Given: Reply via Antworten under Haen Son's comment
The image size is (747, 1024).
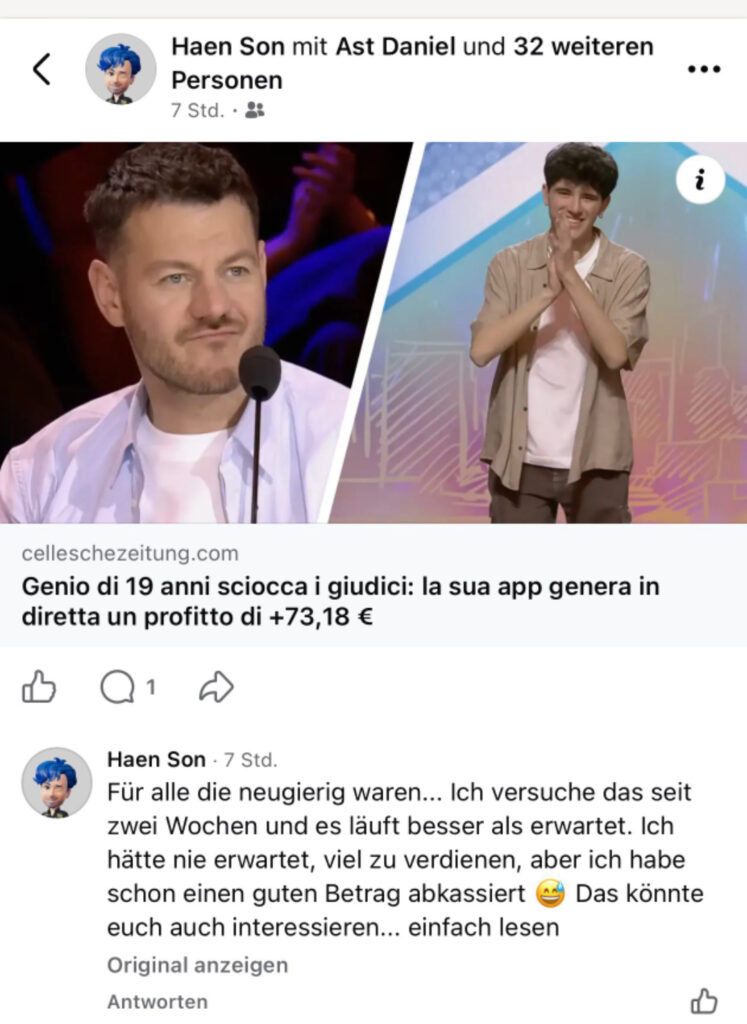Looking at the screenshot, I should point(157,1001).
